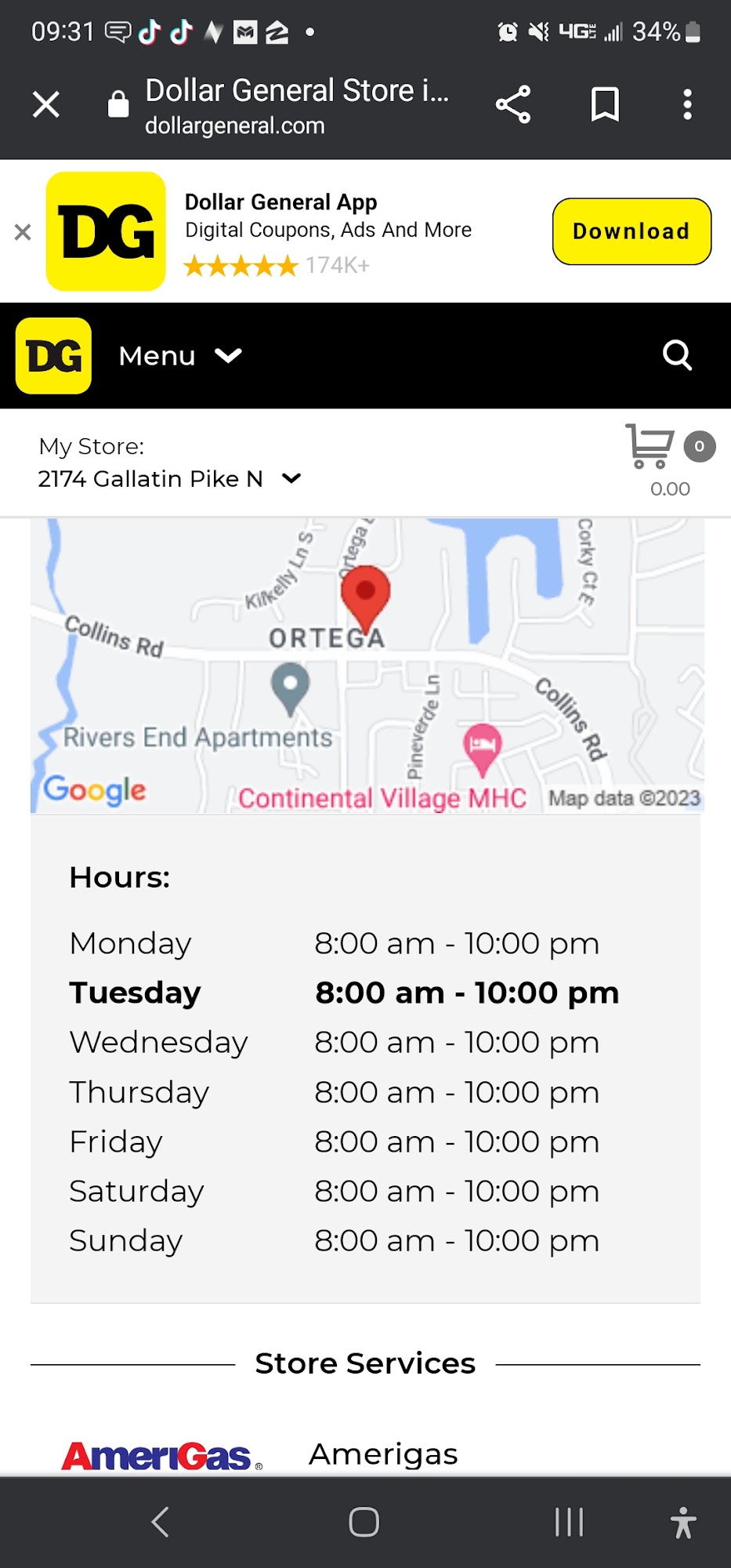Open the browser overflow menu
The height and width of the screenshot is (1568, 731).
[x=687, y=104]
